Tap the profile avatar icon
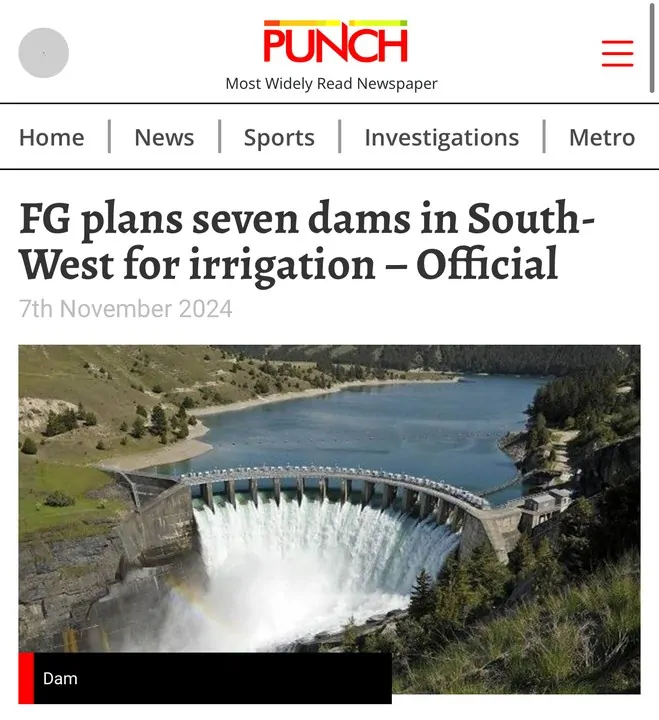The height and width of the screenshot is (720, 659). tap(44, 53)
